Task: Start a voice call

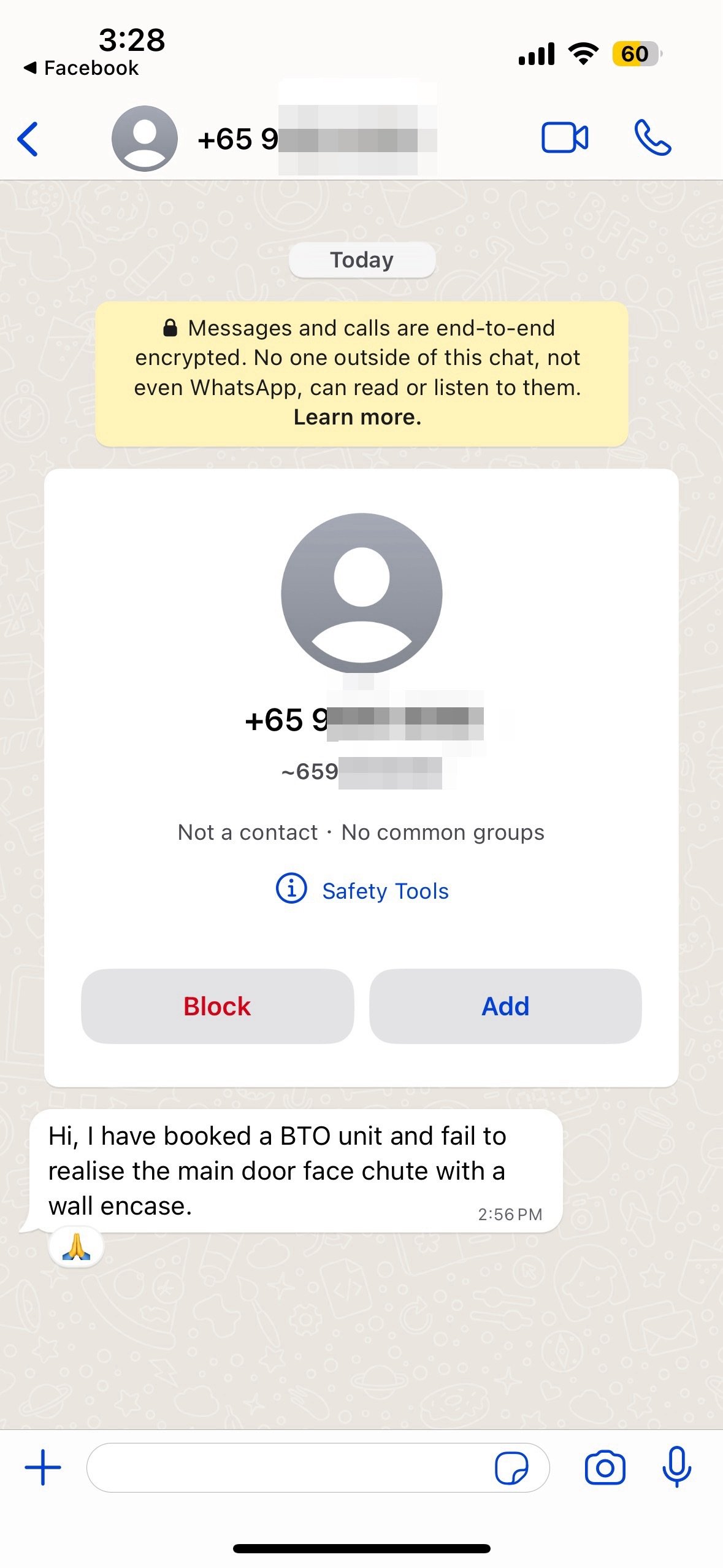Action: click(x=652, y=138)
